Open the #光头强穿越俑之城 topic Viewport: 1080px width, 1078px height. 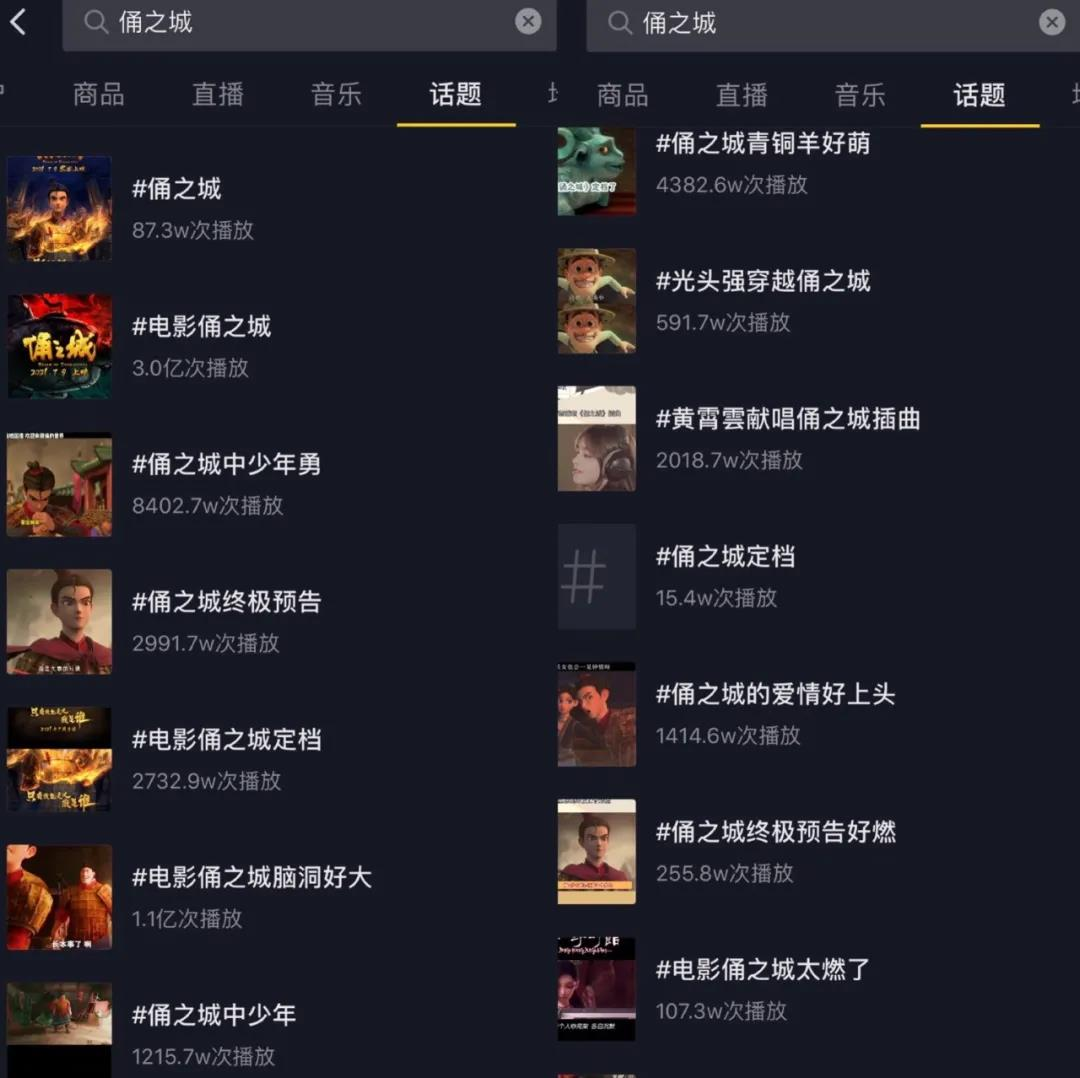pos(762,282)
